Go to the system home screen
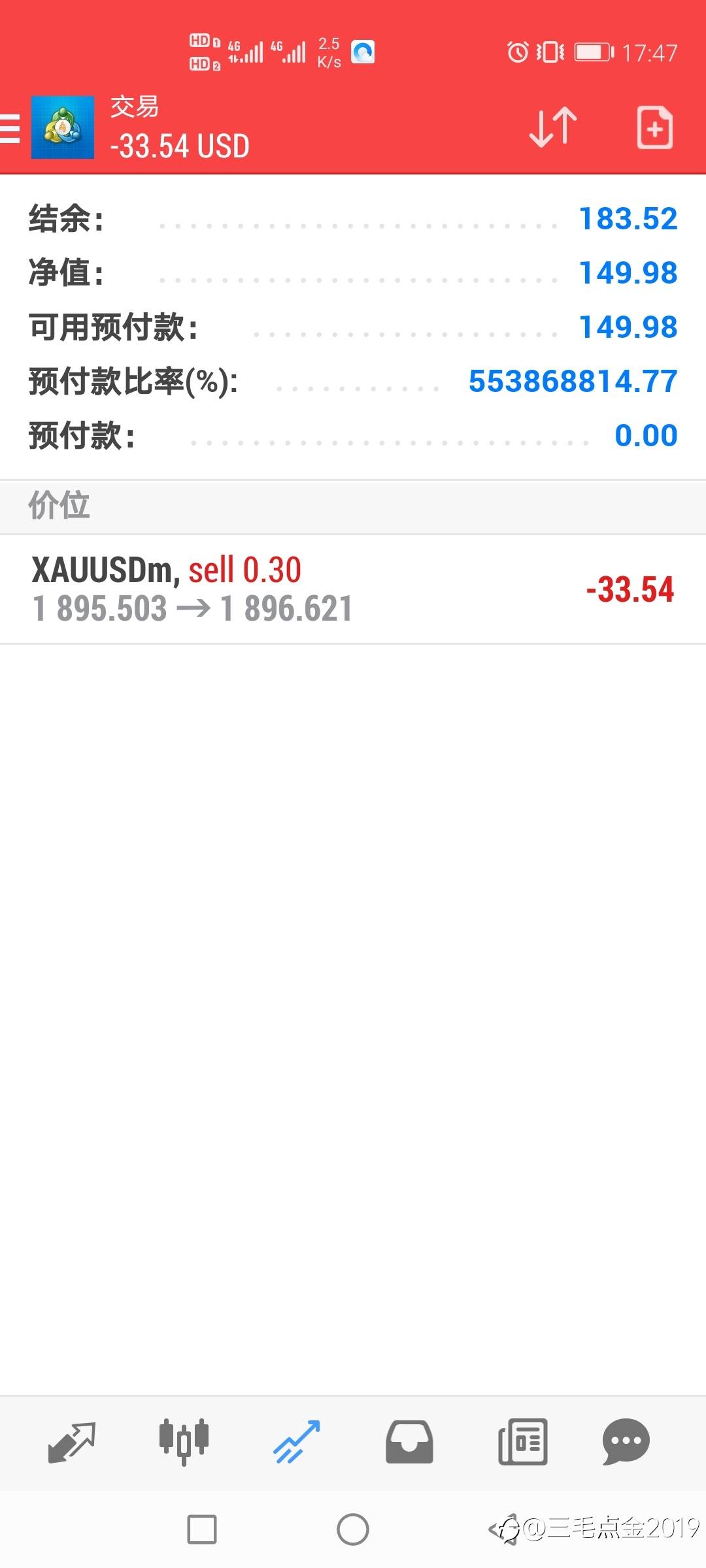 (x=353, y=1529)
